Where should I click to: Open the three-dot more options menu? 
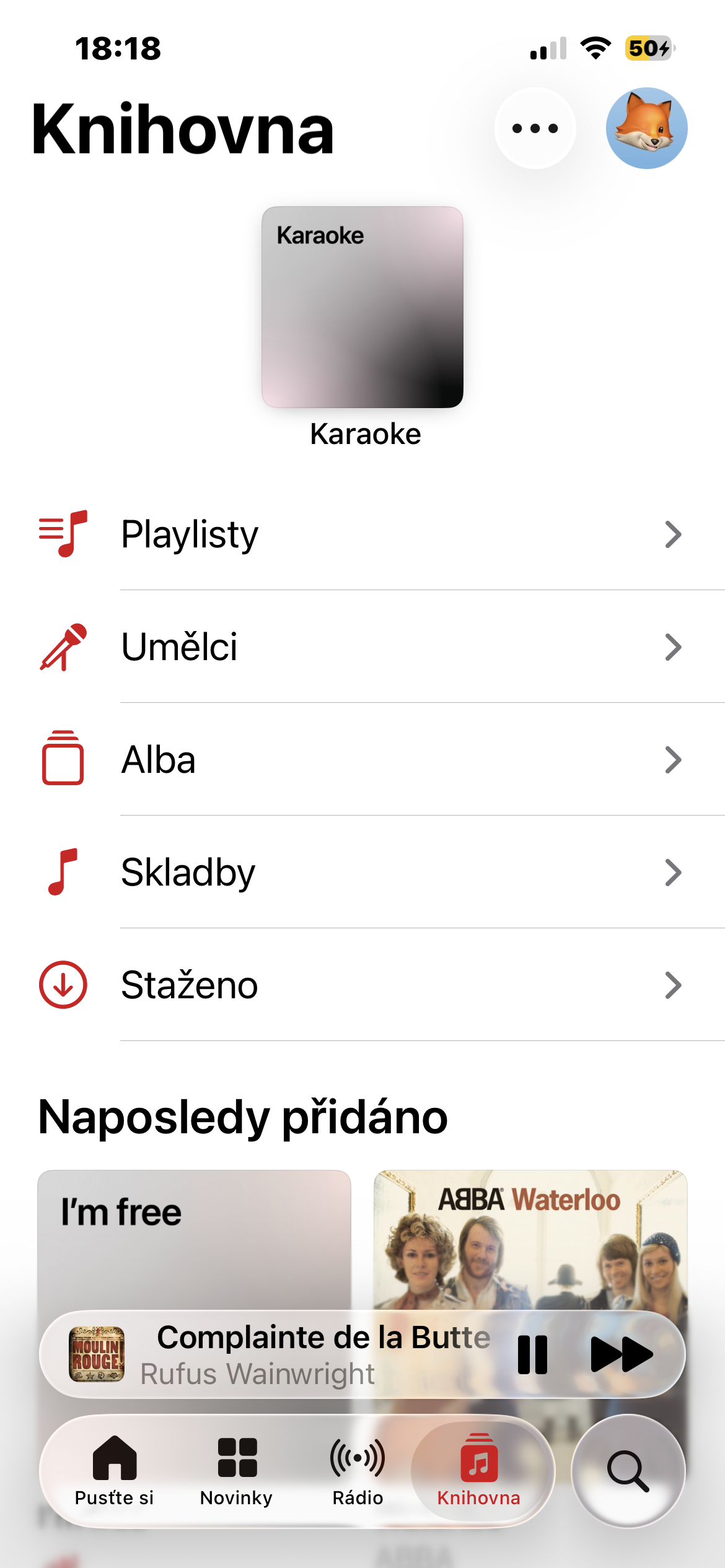pyautogui.click(x=535, y=128)
